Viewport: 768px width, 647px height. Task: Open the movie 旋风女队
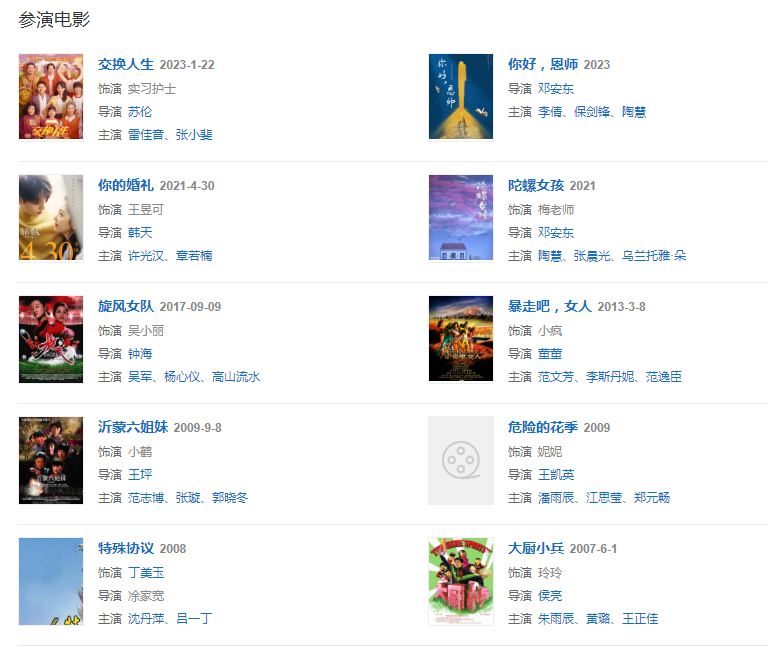point(126,306)
